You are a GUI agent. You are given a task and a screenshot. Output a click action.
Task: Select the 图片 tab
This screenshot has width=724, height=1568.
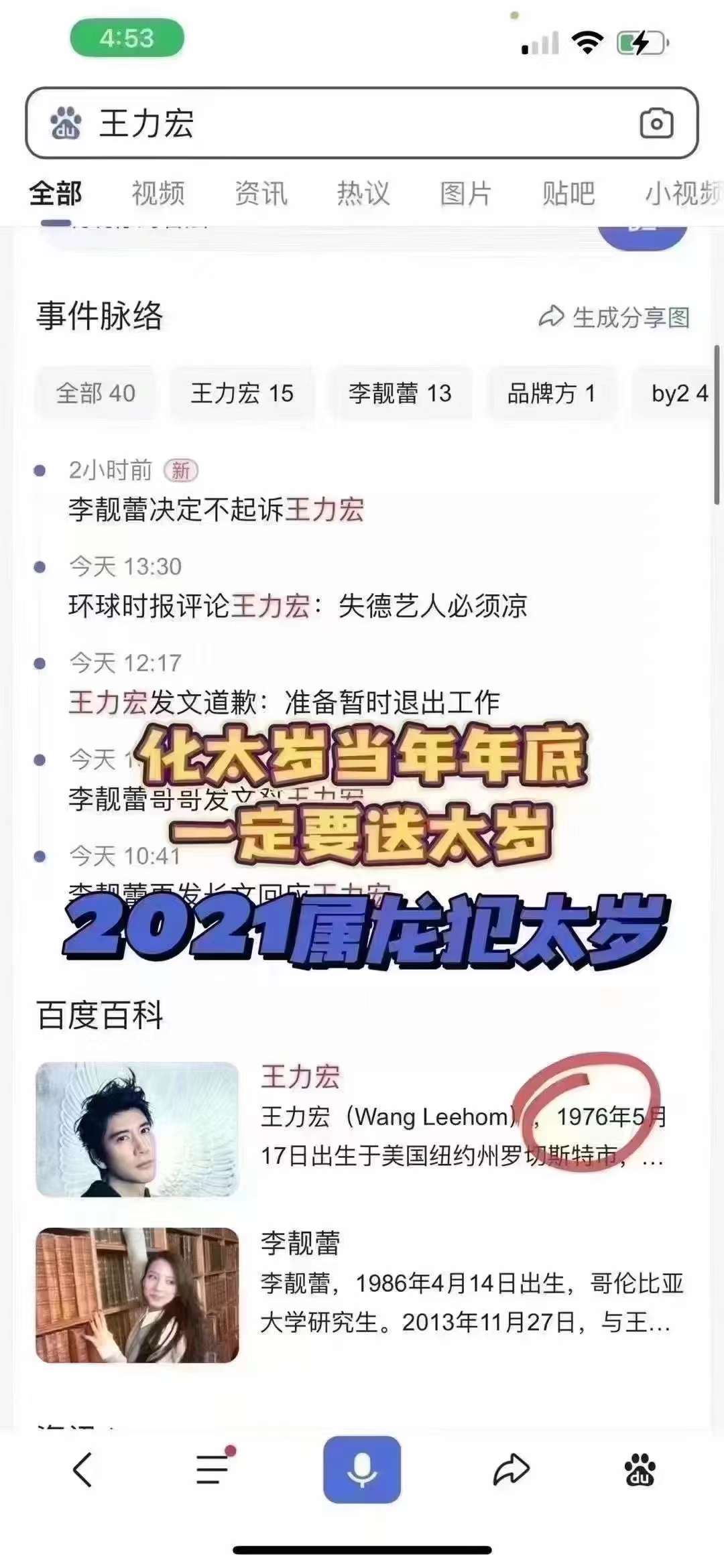(466, 194)
